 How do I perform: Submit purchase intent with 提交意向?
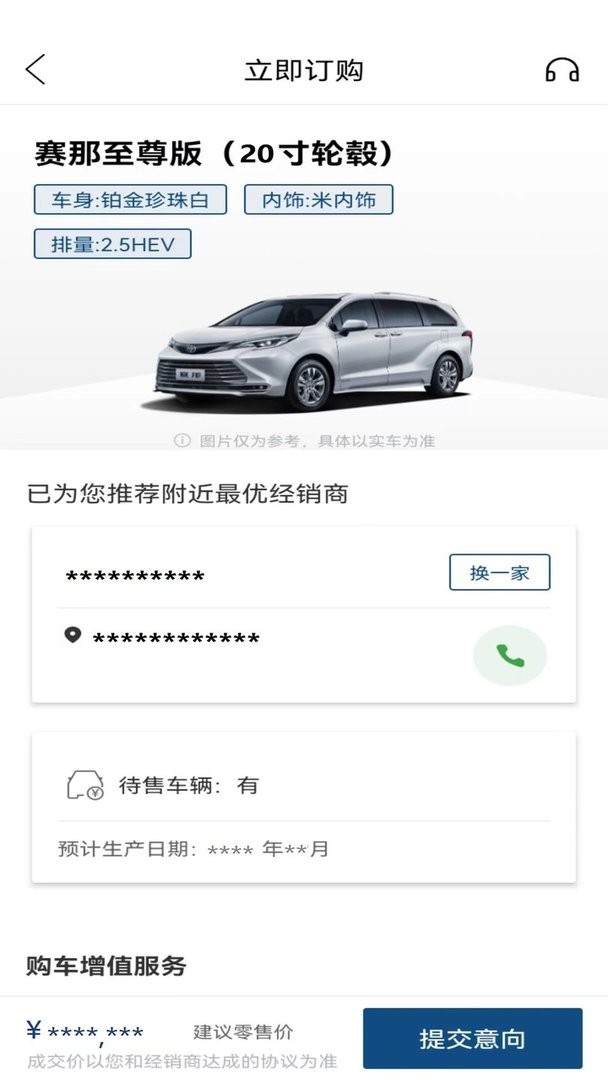(x=472, y=1039)
